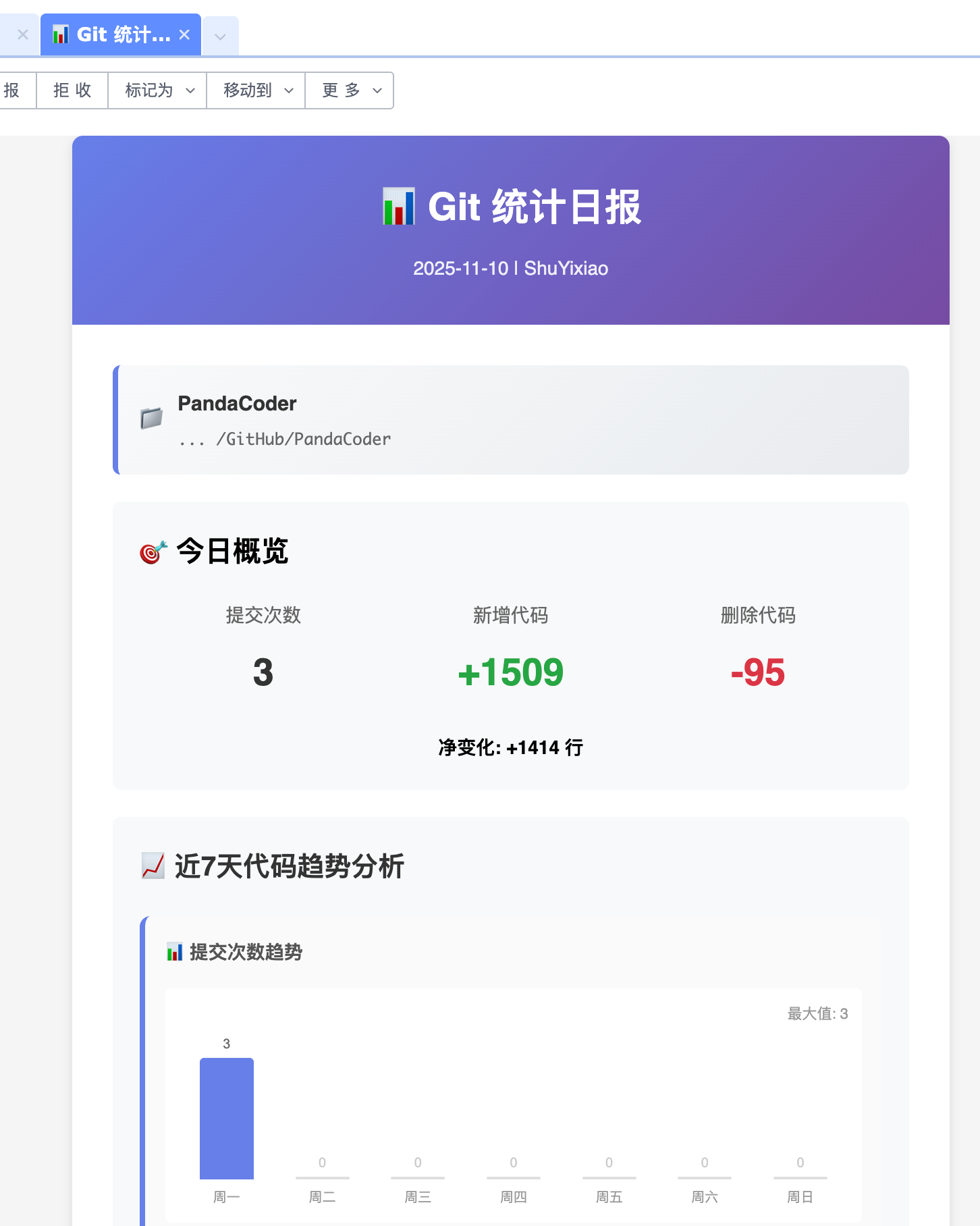Click the × icon on the leftmost tab
Image resolution: width=980 pixels, height=1226 pixels.
point(24,34)
